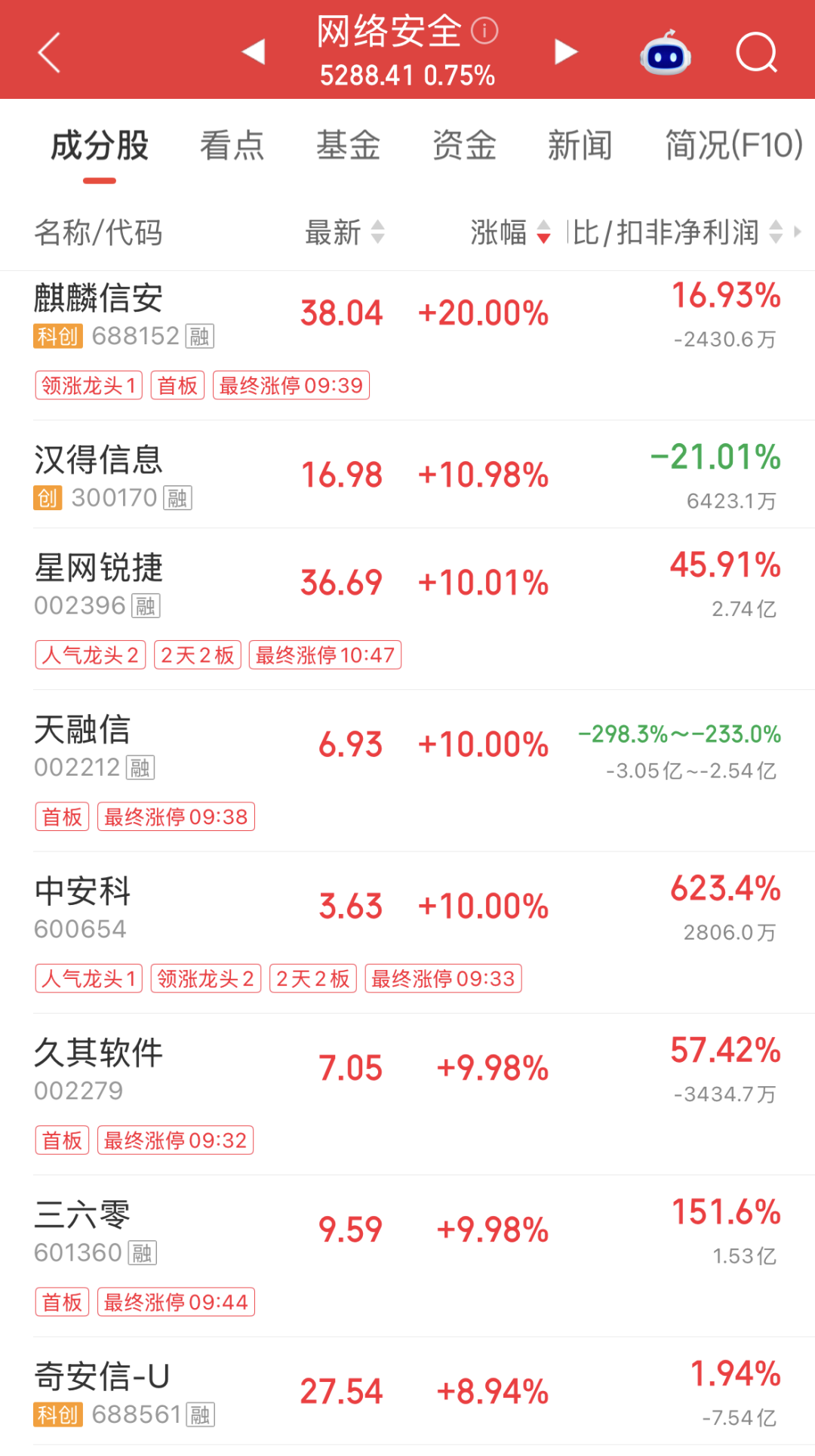Sort by 扣非净利润 column
Image resolution: width=815 pixels, height=1456 pixels.
678,232
